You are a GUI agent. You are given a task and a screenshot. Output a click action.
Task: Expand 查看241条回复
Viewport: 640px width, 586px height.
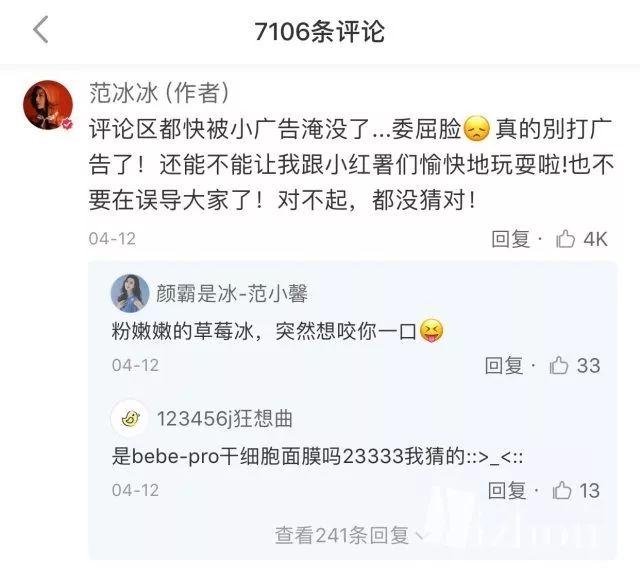[x=351, y=536]
